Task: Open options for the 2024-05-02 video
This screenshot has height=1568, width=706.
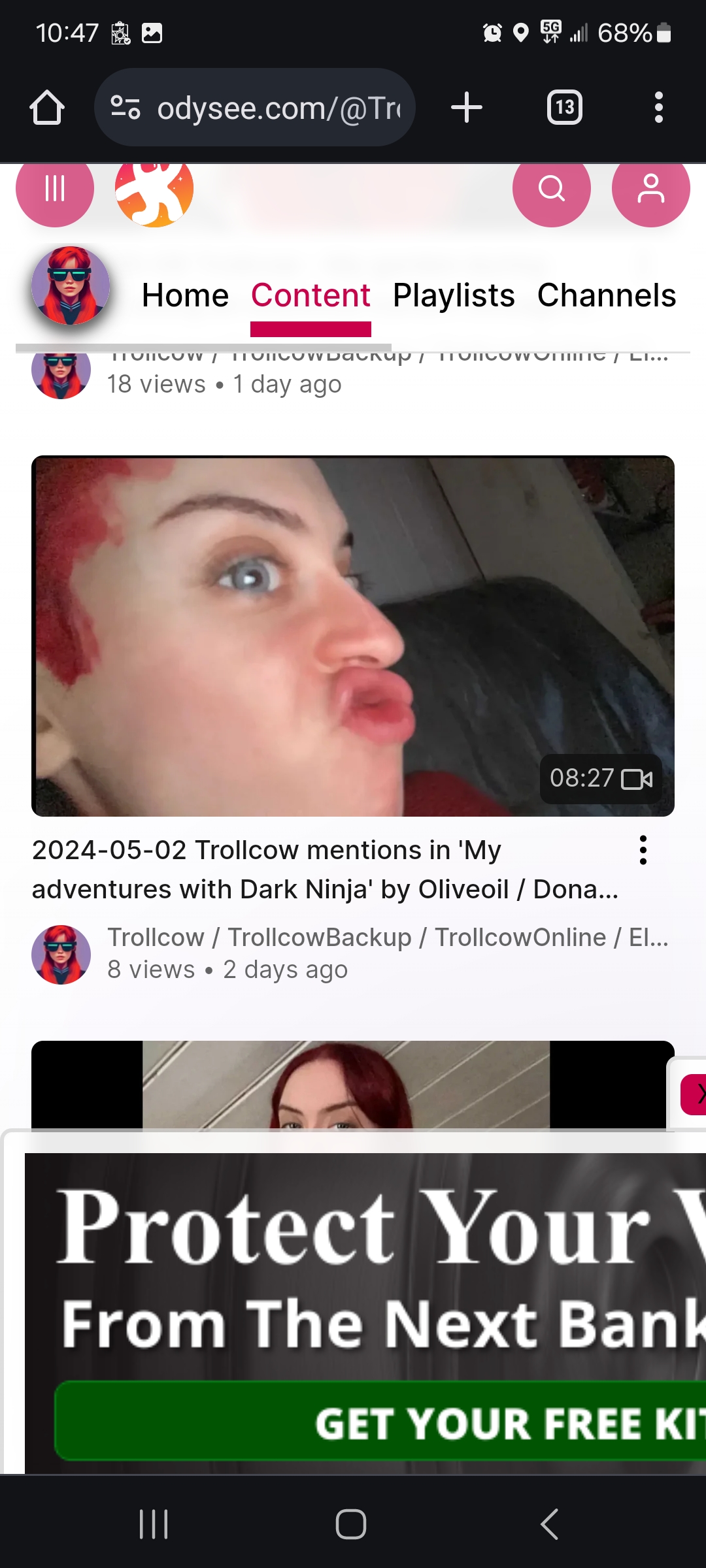Action: tap(643, 850)
